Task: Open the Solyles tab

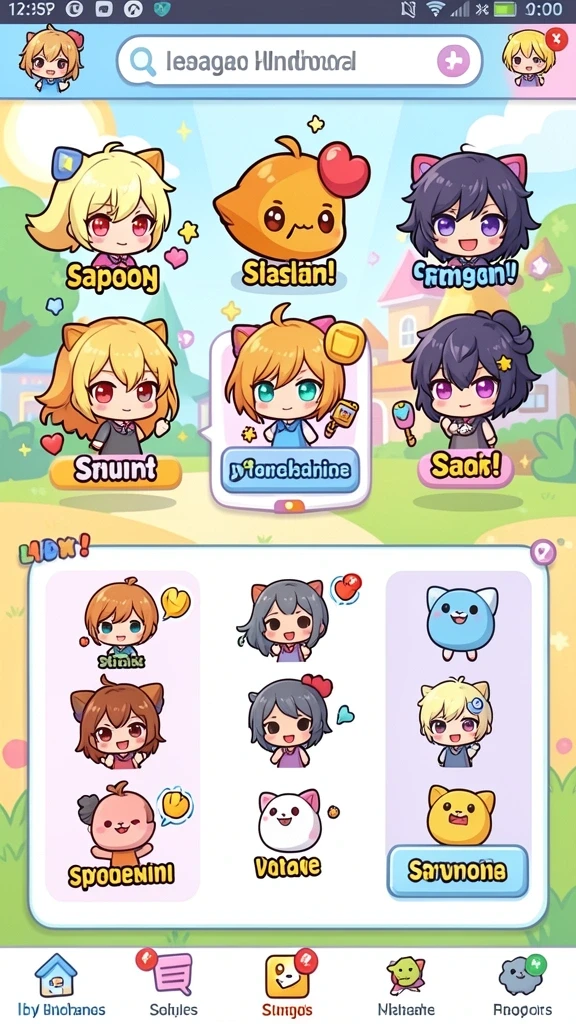Action: [x=173, y=985]
